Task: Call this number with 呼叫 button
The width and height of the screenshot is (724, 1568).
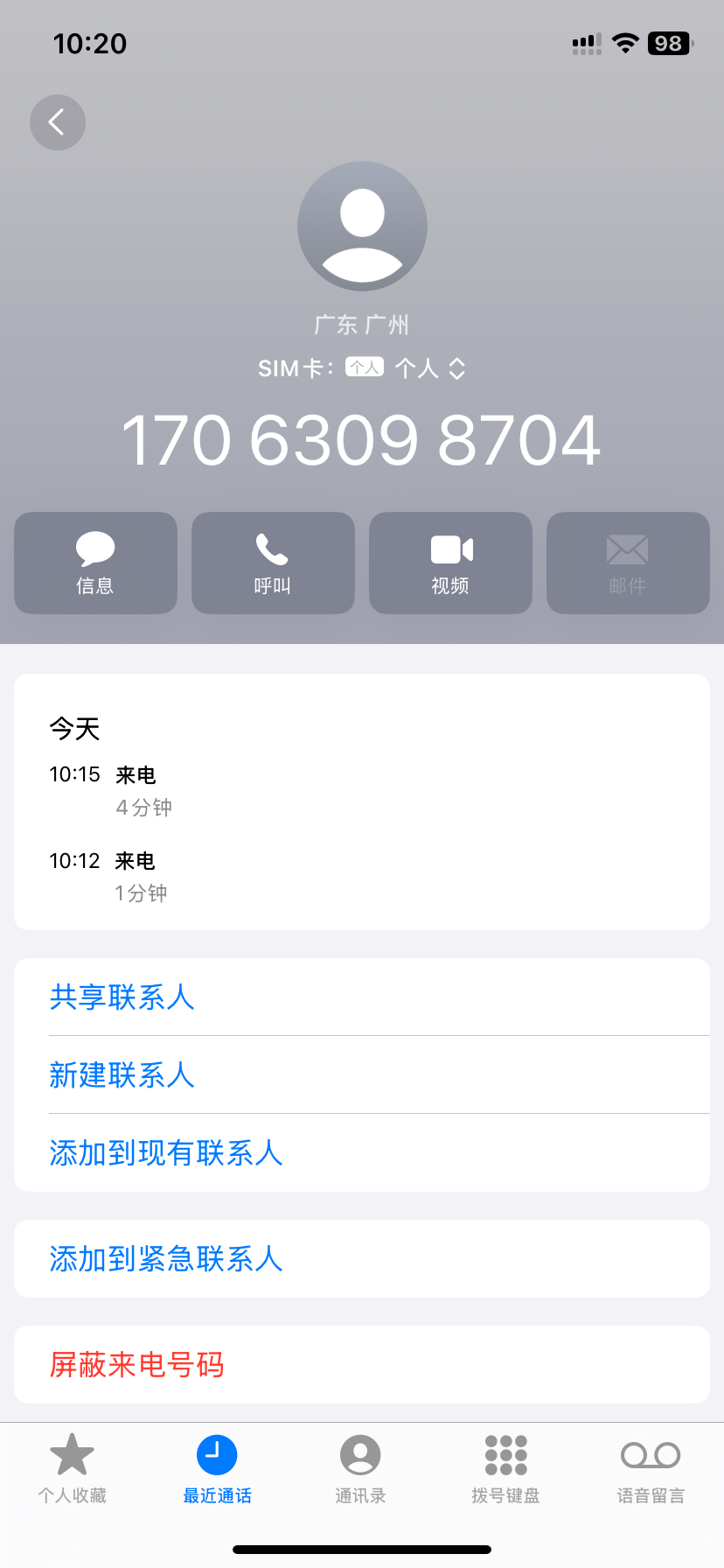Action: [x=273, y=563]
